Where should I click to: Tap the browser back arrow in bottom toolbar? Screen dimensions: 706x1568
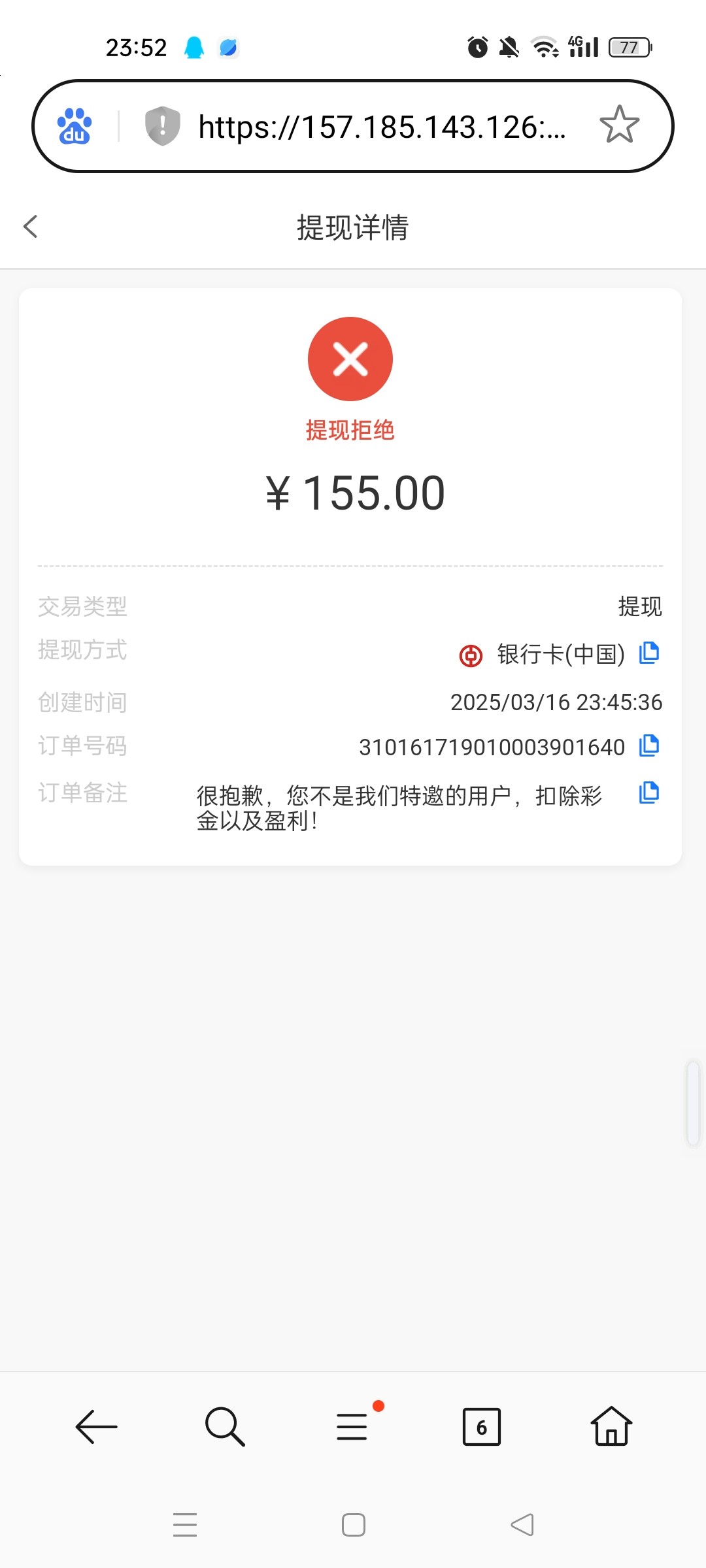97,1427
